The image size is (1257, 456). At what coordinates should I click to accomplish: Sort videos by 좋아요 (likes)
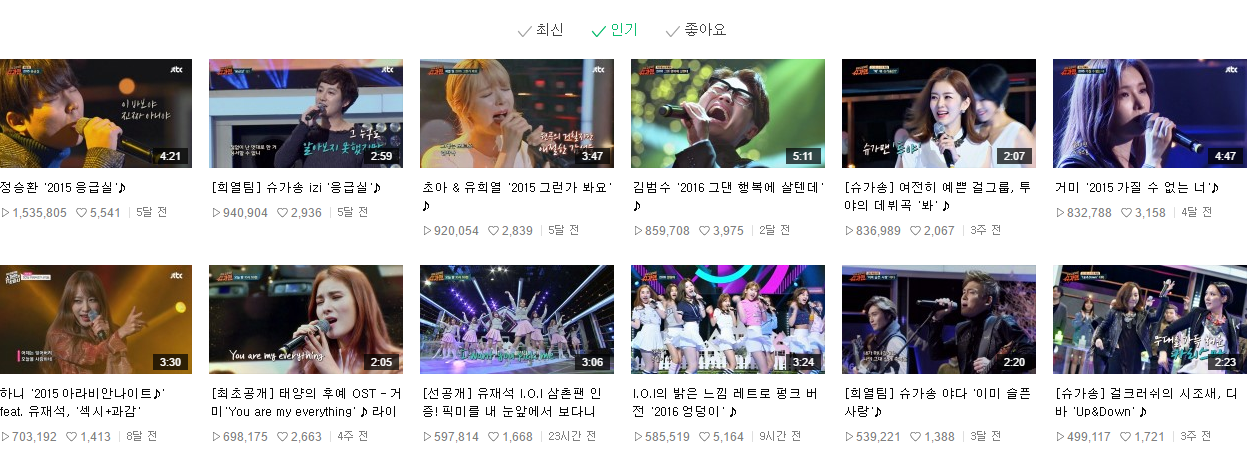[x=697, y=30]
